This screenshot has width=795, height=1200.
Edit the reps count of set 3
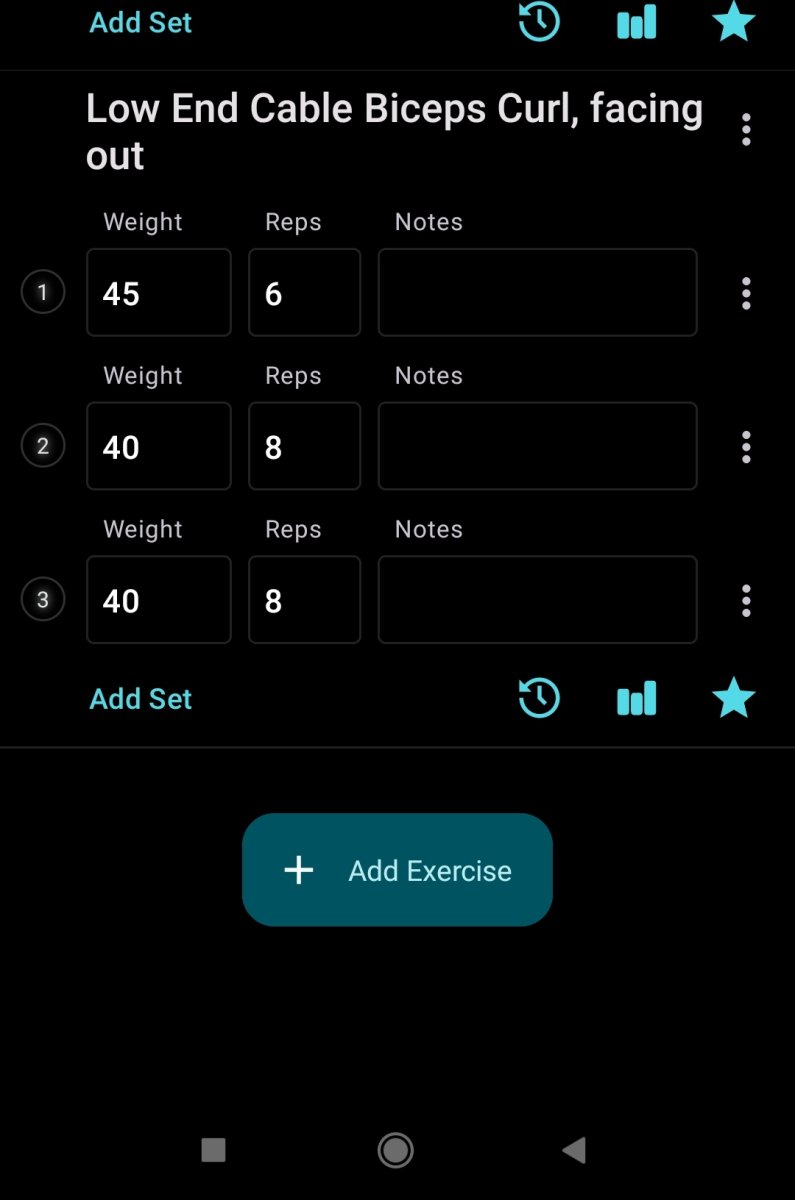click(304, 600)
